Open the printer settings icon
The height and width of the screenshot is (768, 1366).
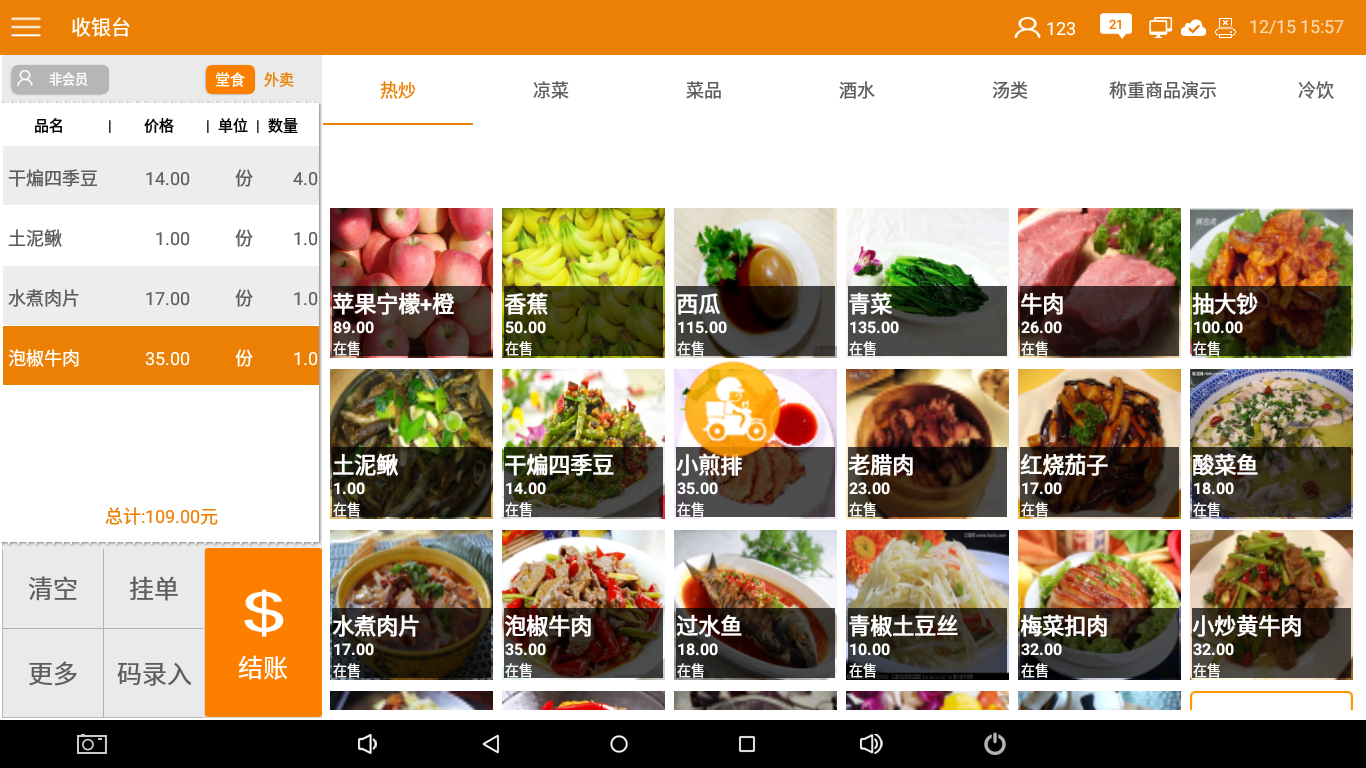coord(1225,28)
